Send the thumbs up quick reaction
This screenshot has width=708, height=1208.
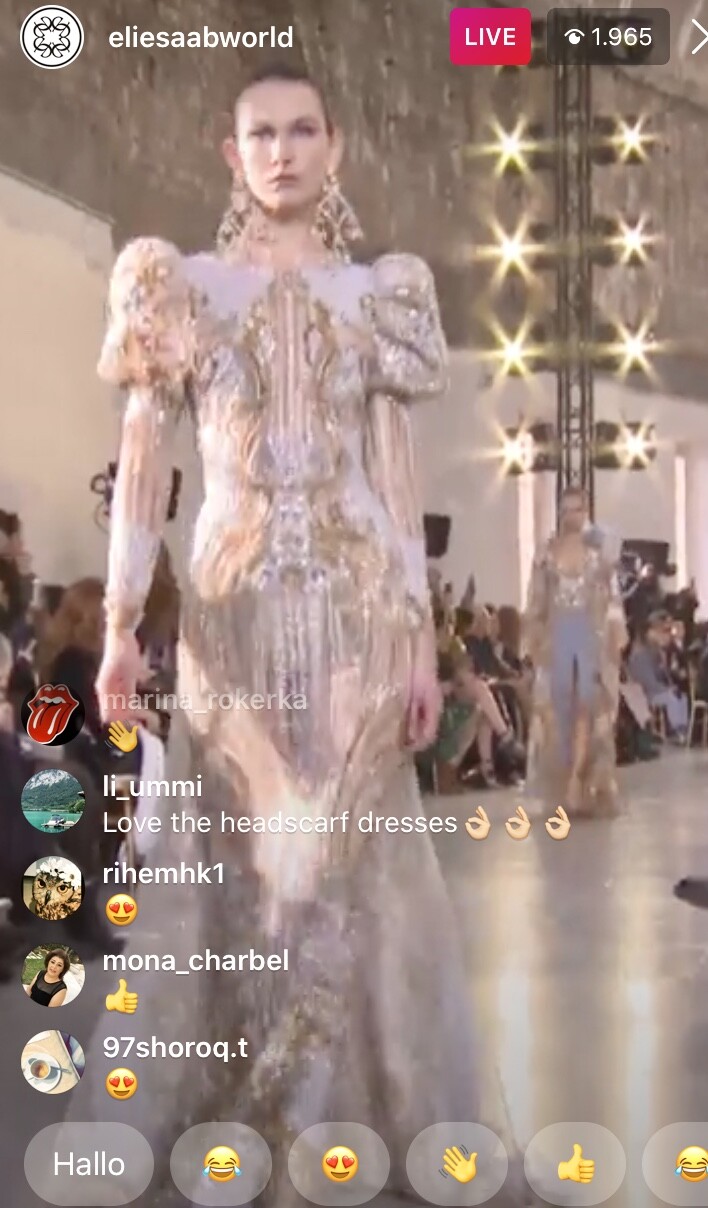pyautogui.click(x=575, y=1164)
